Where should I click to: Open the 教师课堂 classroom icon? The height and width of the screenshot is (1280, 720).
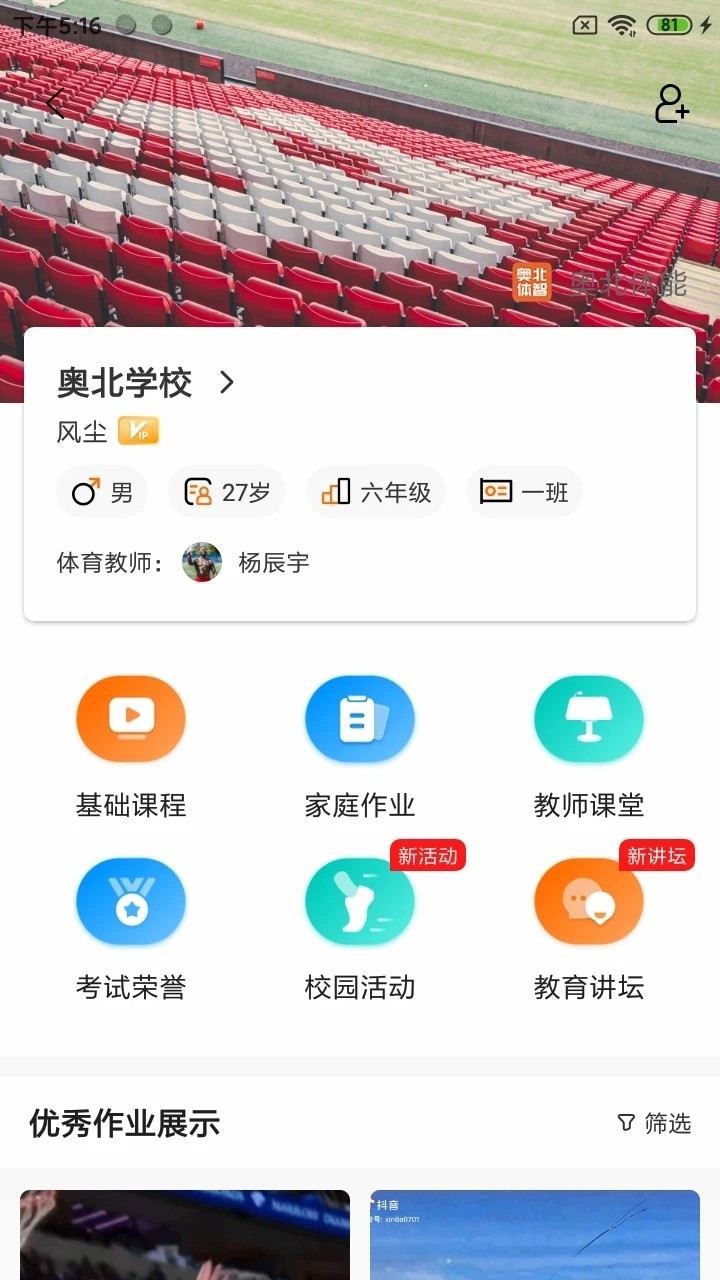coord(588,718)
